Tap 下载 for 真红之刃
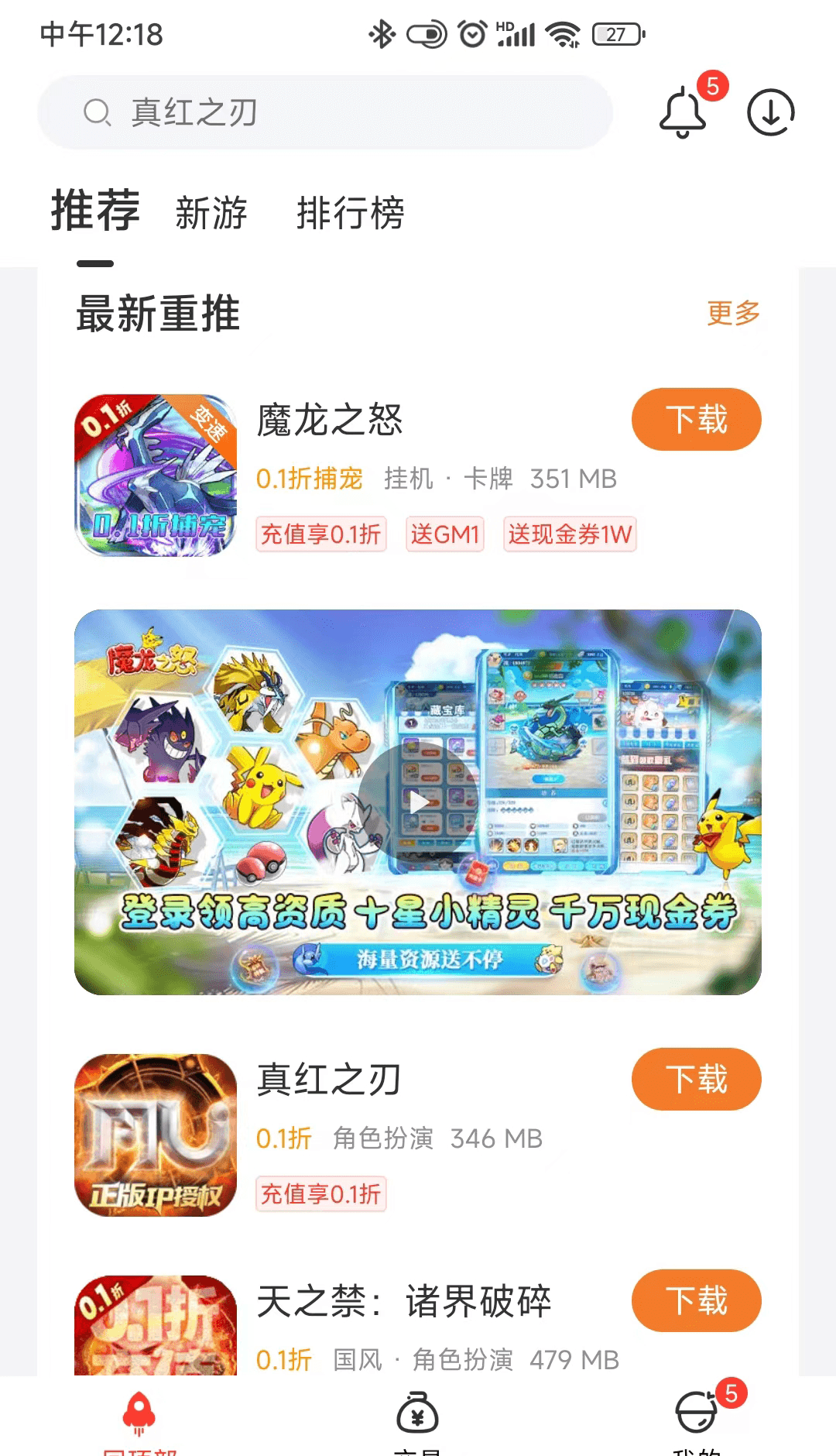The height and width of the screenshot is (1456, 836). pos(695,1078)
